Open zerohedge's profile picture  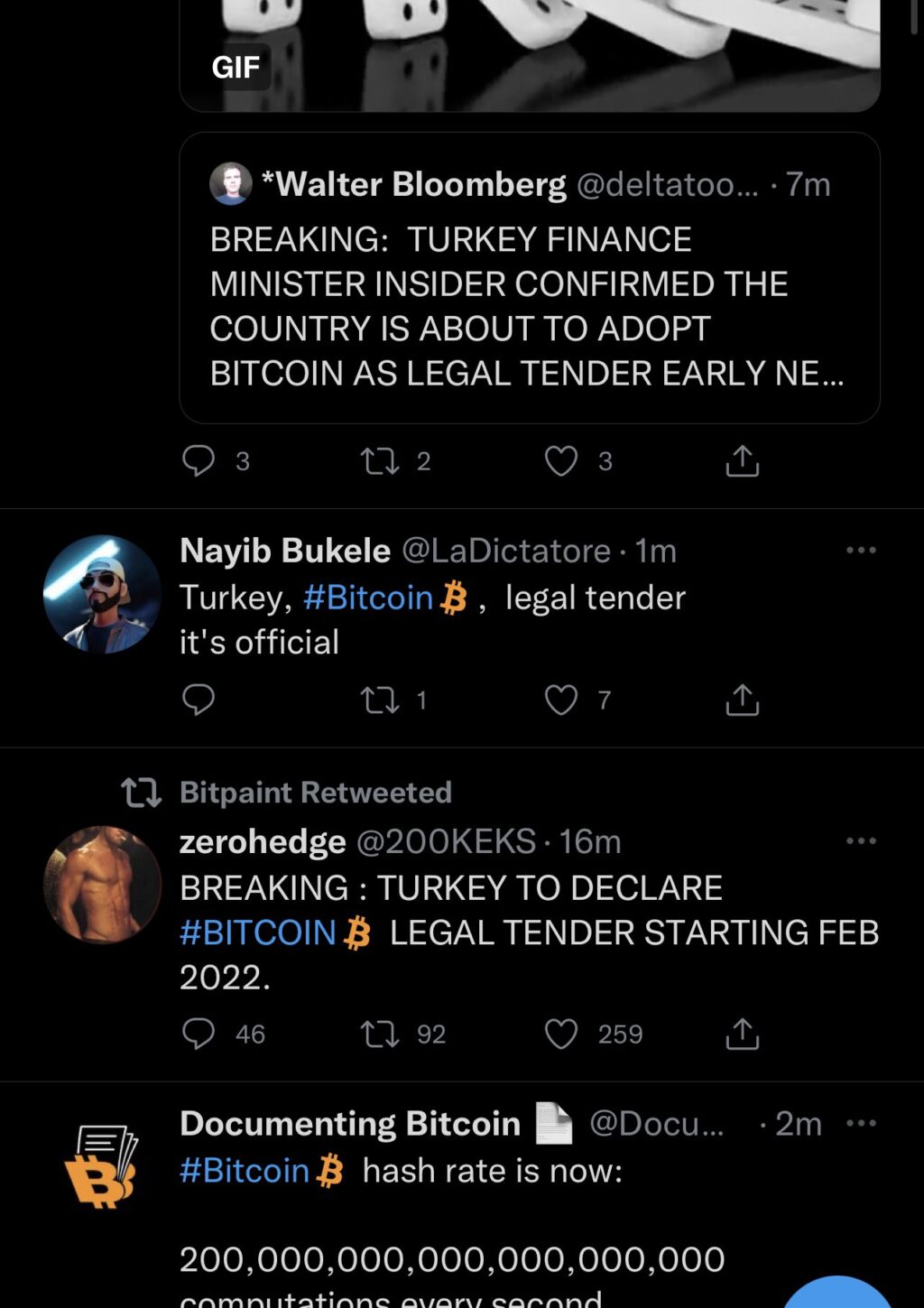[x=102, y=885]
